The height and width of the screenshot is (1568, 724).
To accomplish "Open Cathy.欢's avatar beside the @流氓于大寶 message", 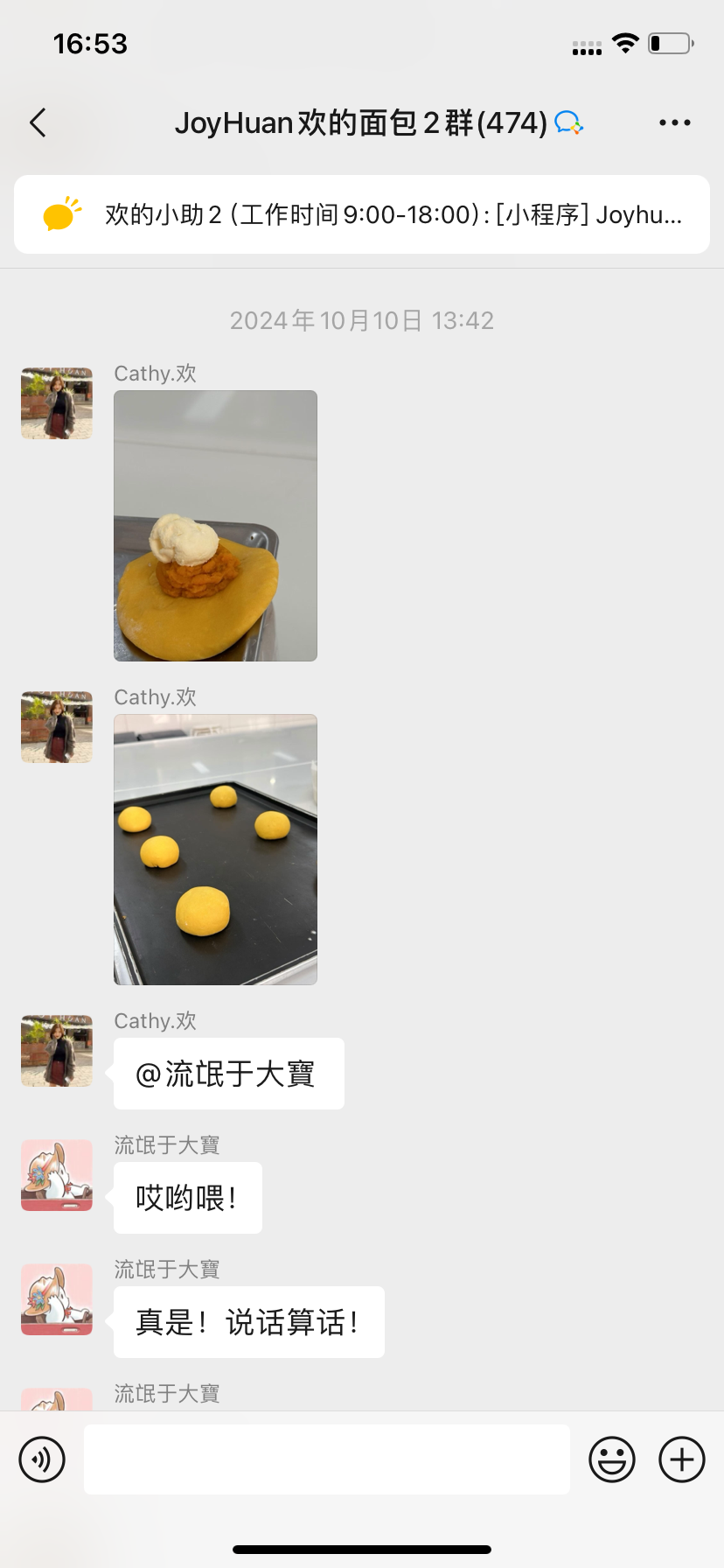I will tap(57, 1050).
